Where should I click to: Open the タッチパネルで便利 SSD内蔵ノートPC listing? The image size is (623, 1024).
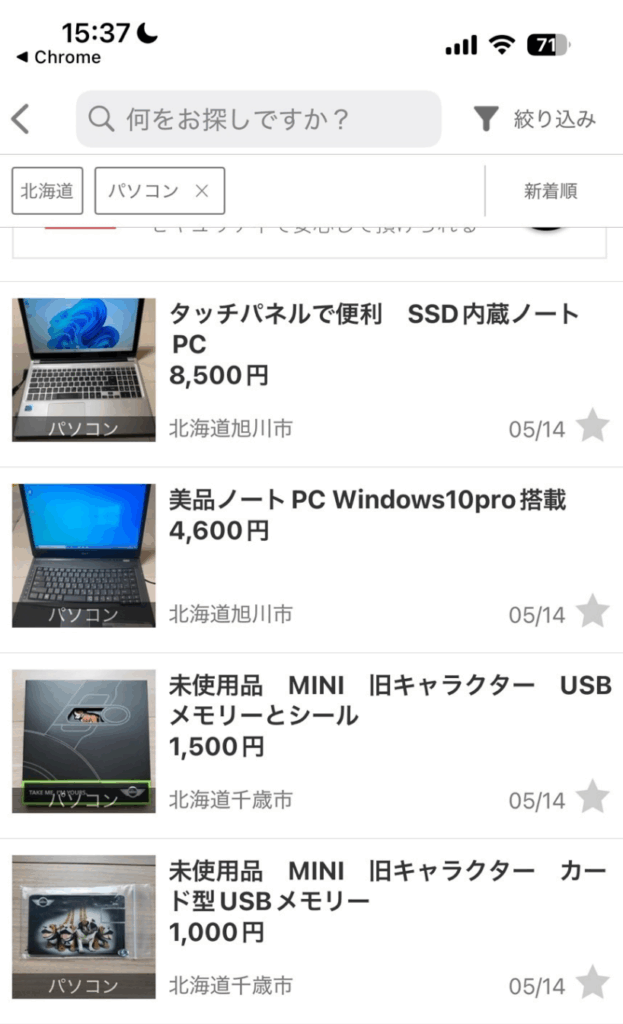(x=374, y=329)
